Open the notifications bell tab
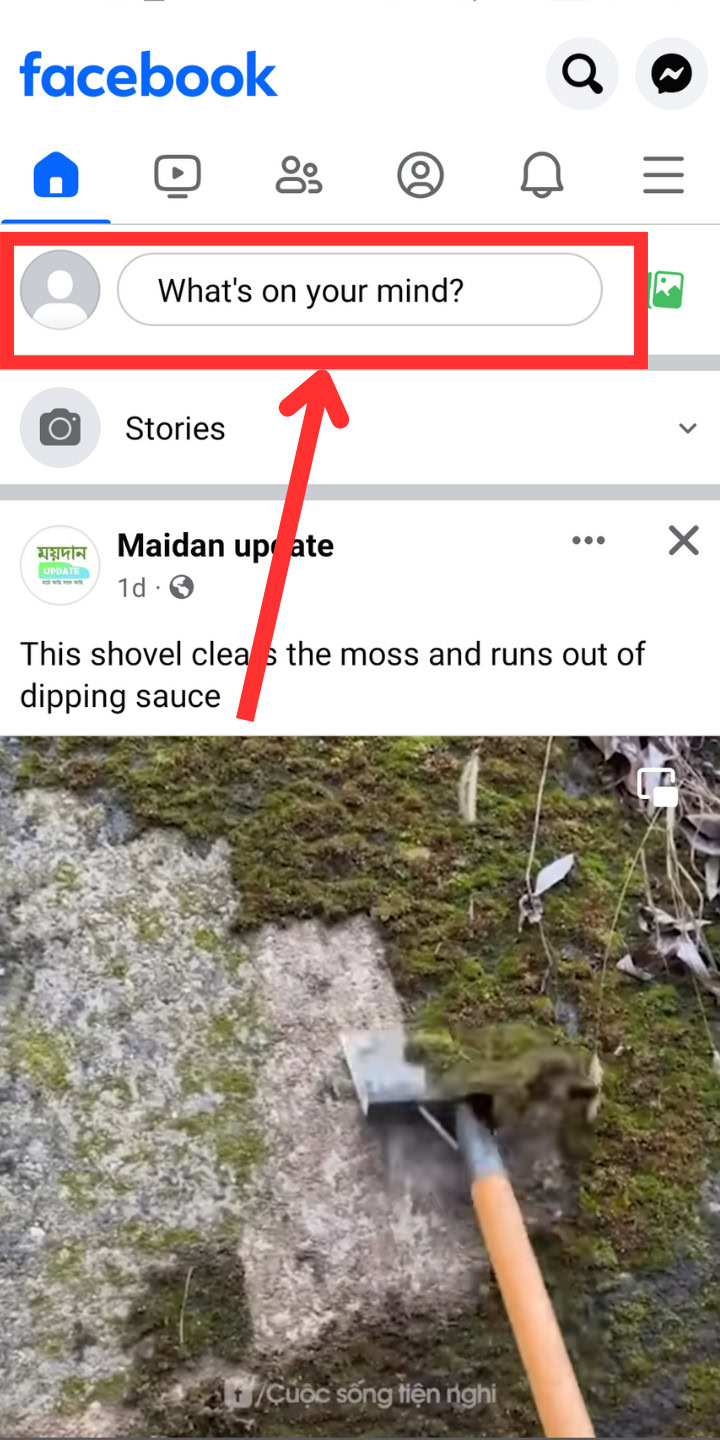 click(541, 176)
